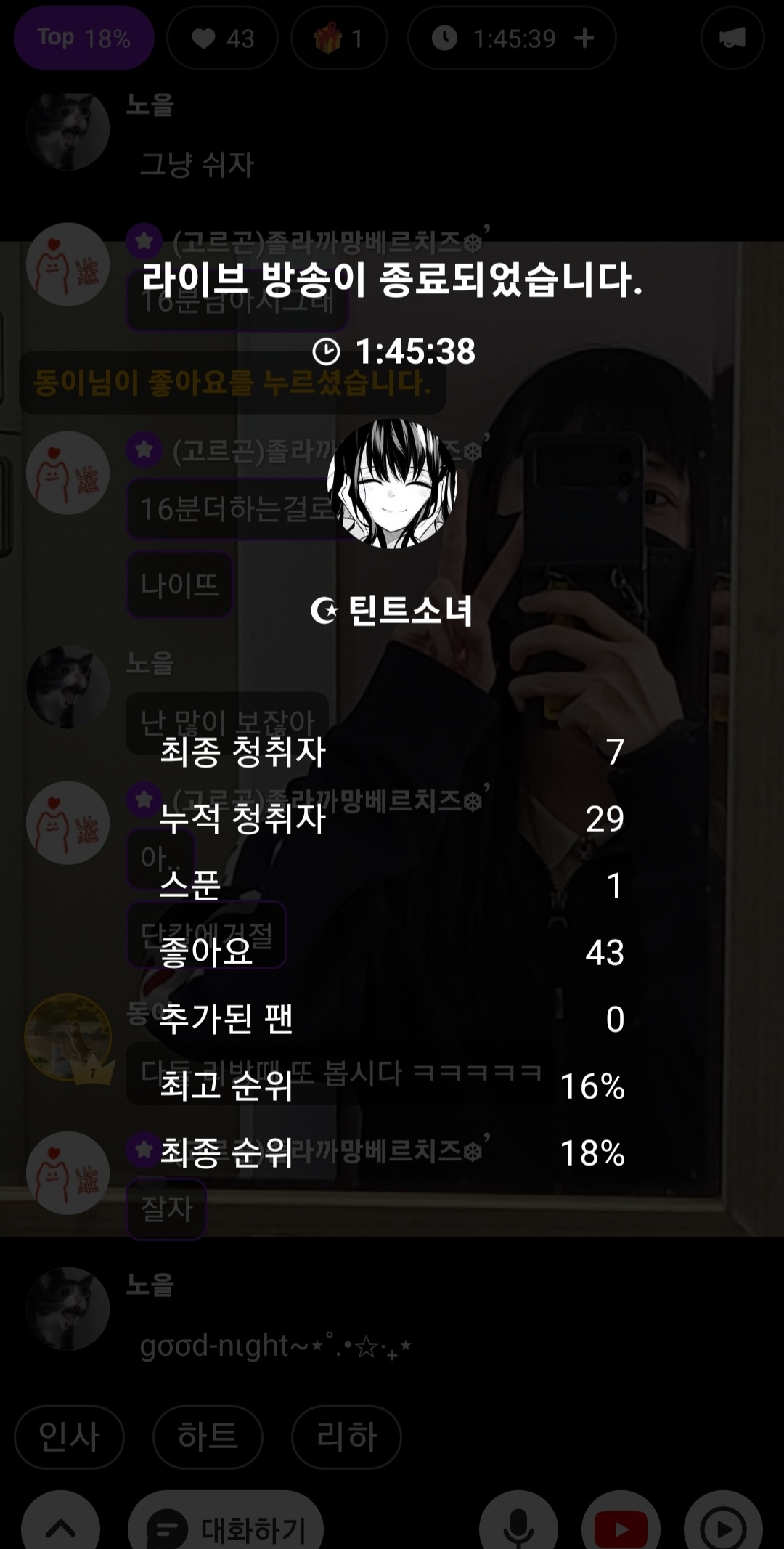784x1549 pixels.
Task: Open the YouTube button
Action: (621, 1525)
